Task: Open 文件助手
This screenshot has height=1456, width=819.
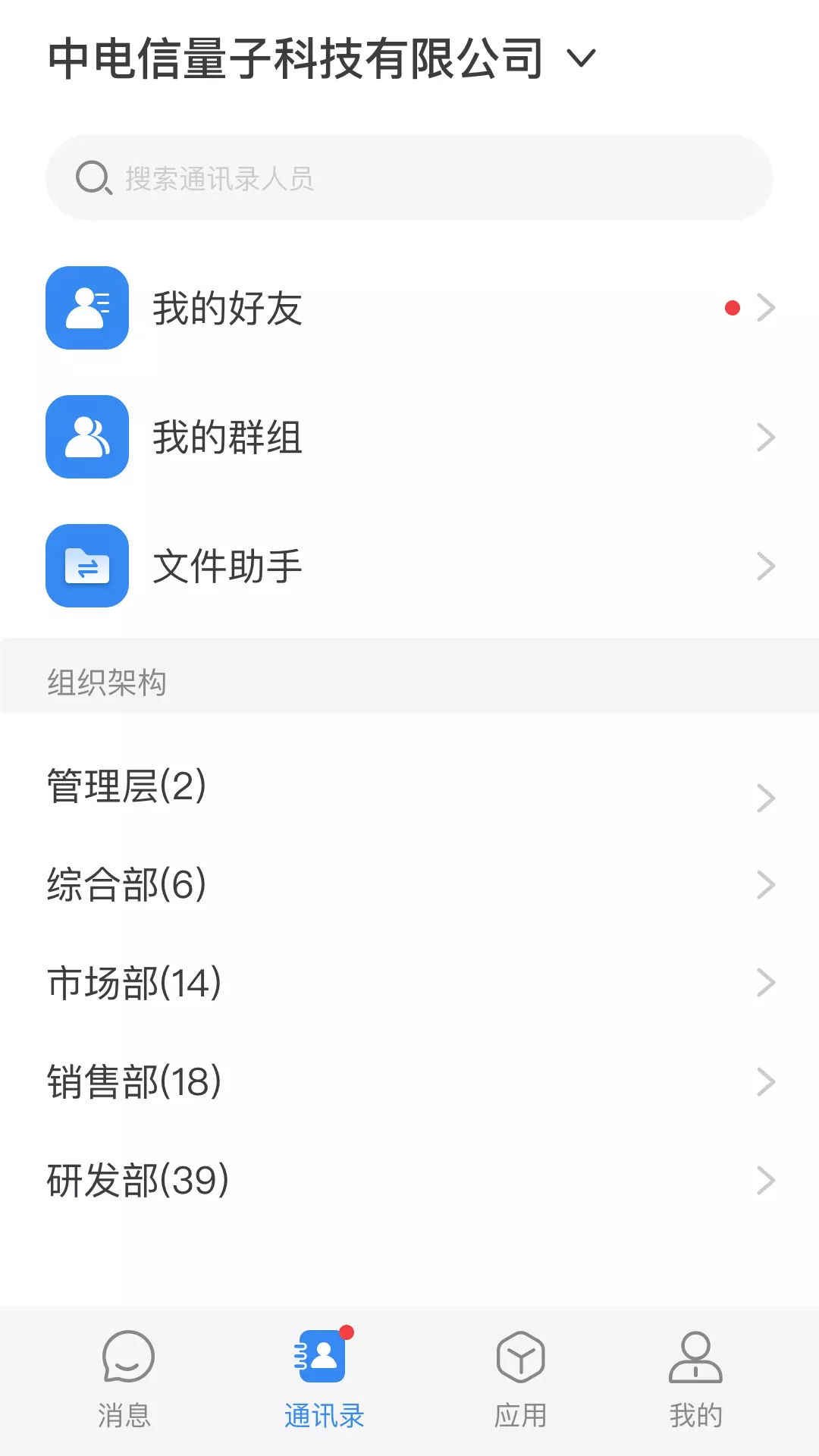Action: pos(409,566)
